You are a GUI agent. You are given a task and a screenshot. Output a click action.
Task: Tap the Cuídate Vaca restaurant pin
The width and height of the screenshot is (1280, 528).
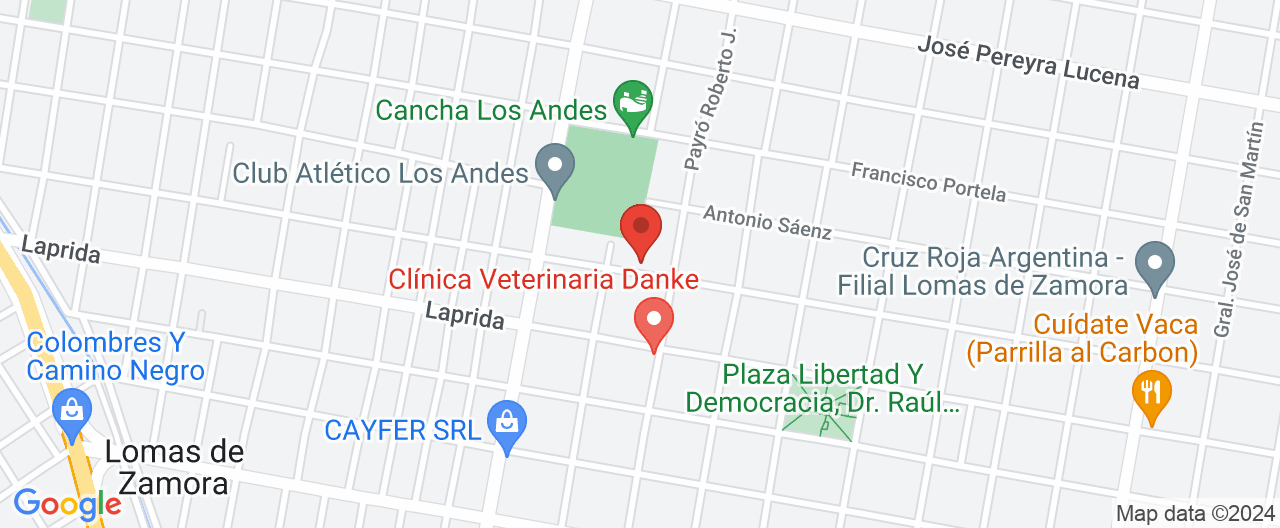[1151, 393]
